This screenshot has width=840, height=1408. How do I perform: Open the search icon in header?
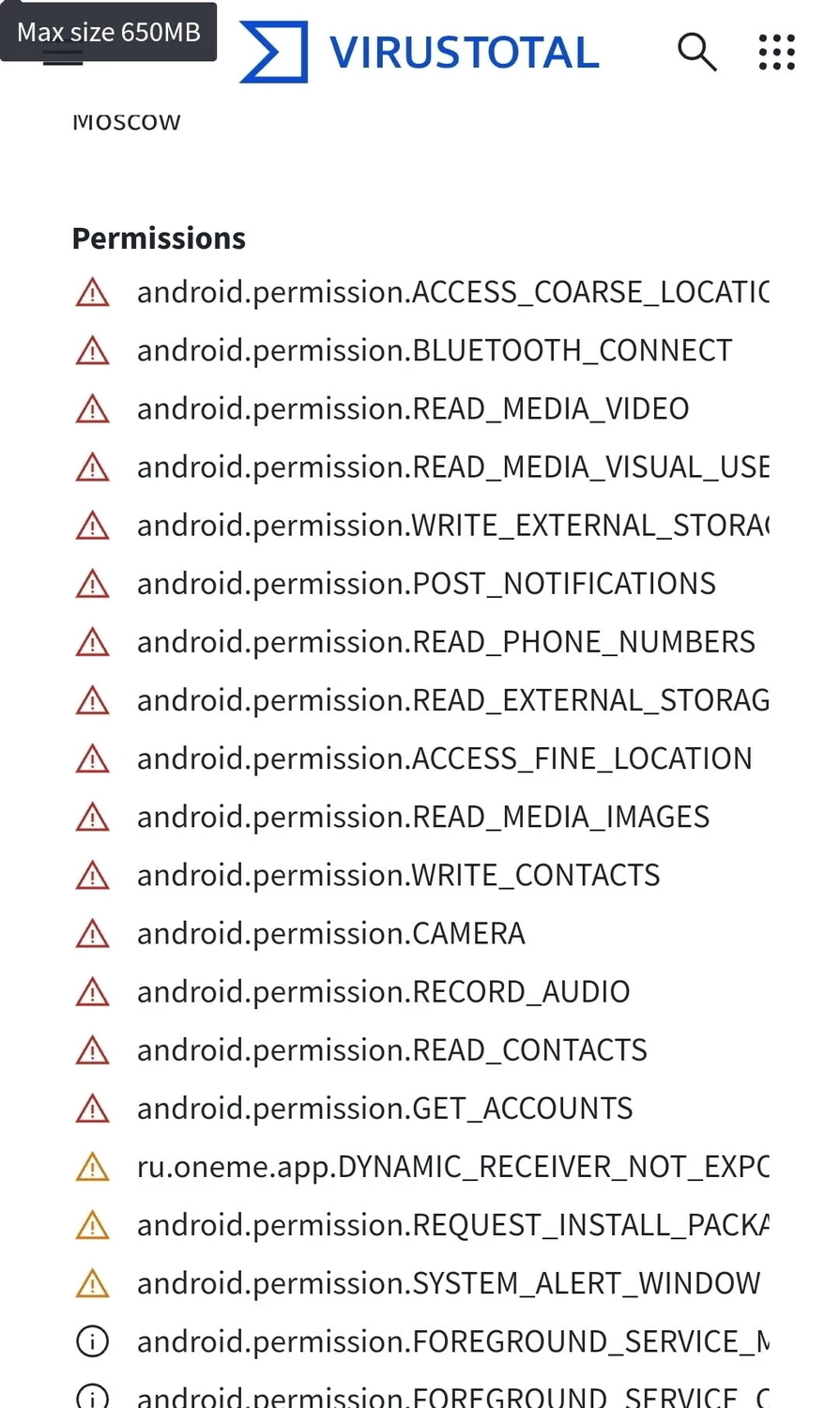pyautogui.click(x=696, y=53)
